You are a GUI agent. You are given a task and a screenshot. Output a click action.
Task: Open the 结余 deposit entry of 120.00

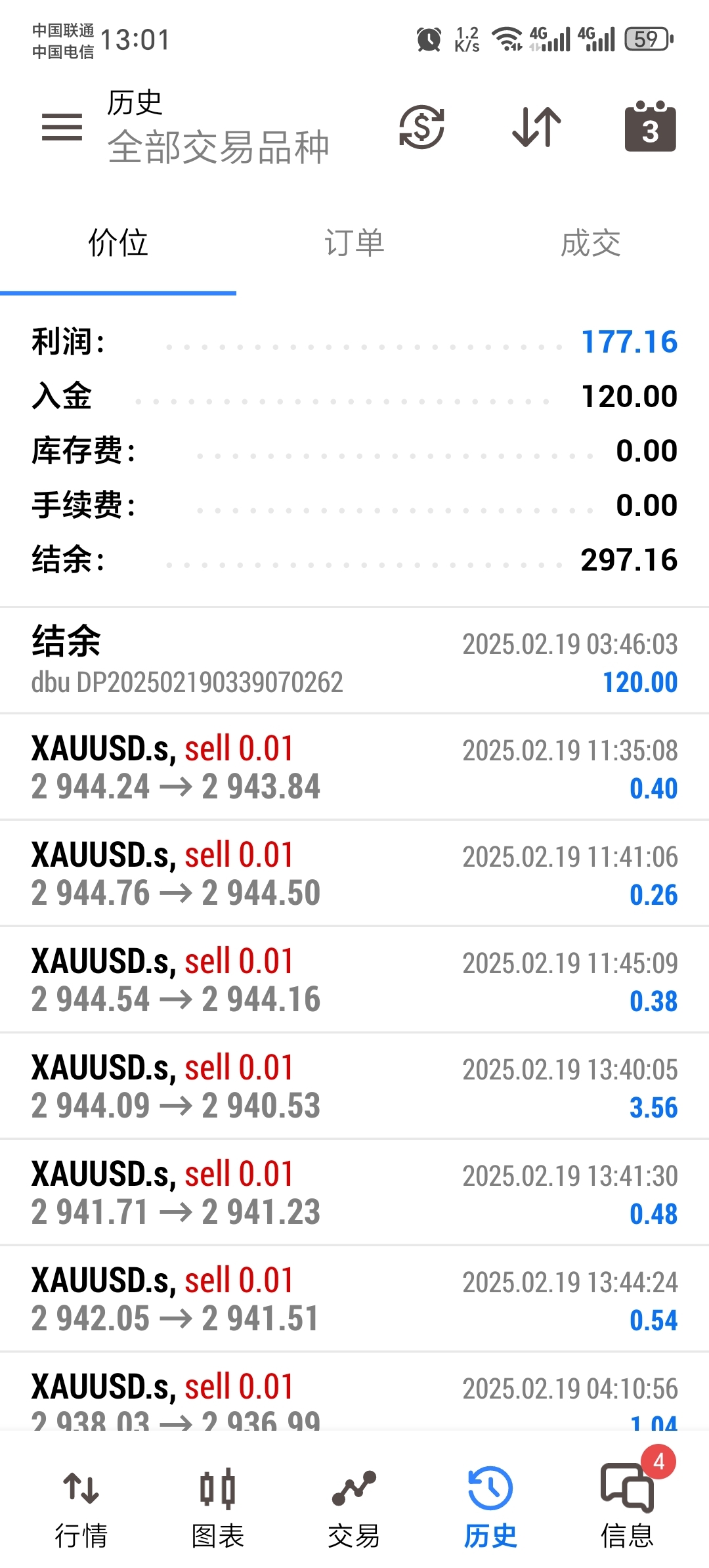pos(354,661)
